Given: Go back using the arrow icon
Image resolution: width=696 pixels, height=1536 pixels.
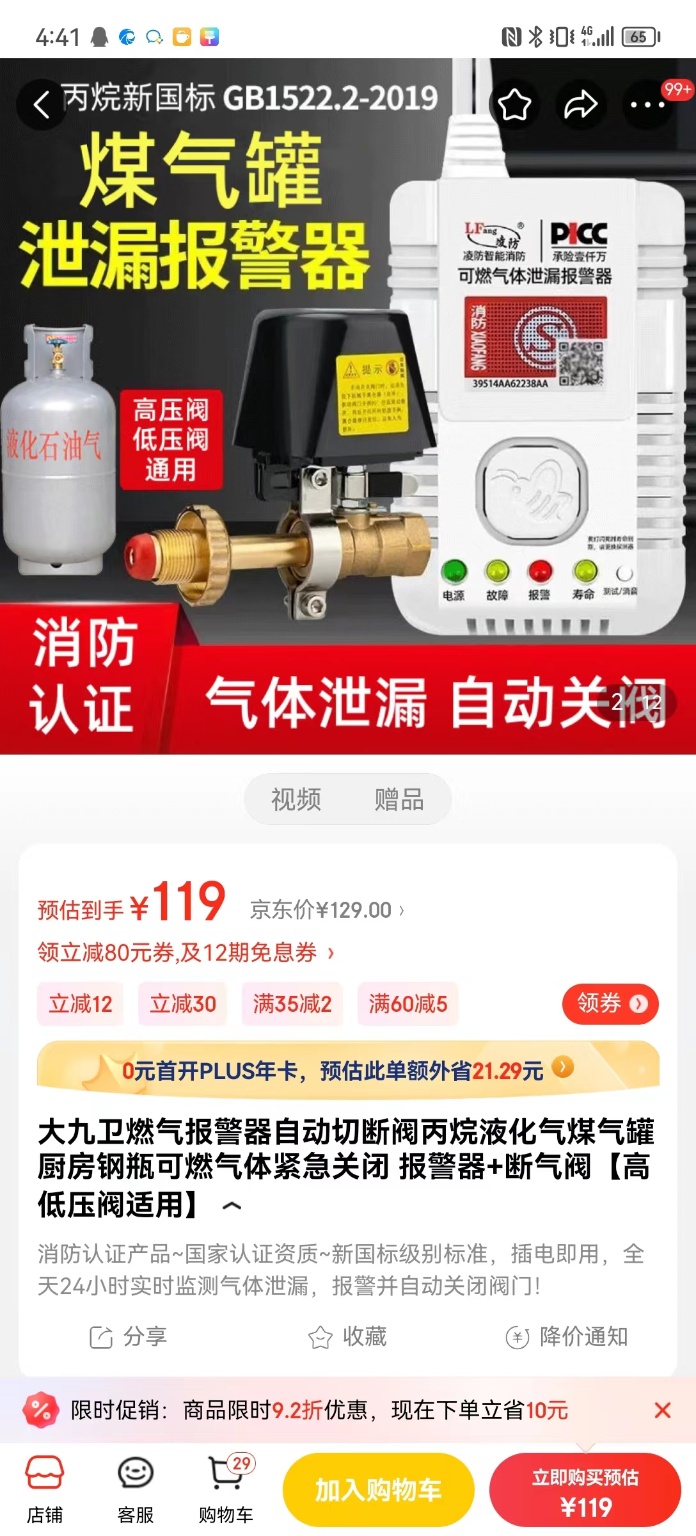Looking at the screenshot, I should pyautogui.click(x=42, y=105).
